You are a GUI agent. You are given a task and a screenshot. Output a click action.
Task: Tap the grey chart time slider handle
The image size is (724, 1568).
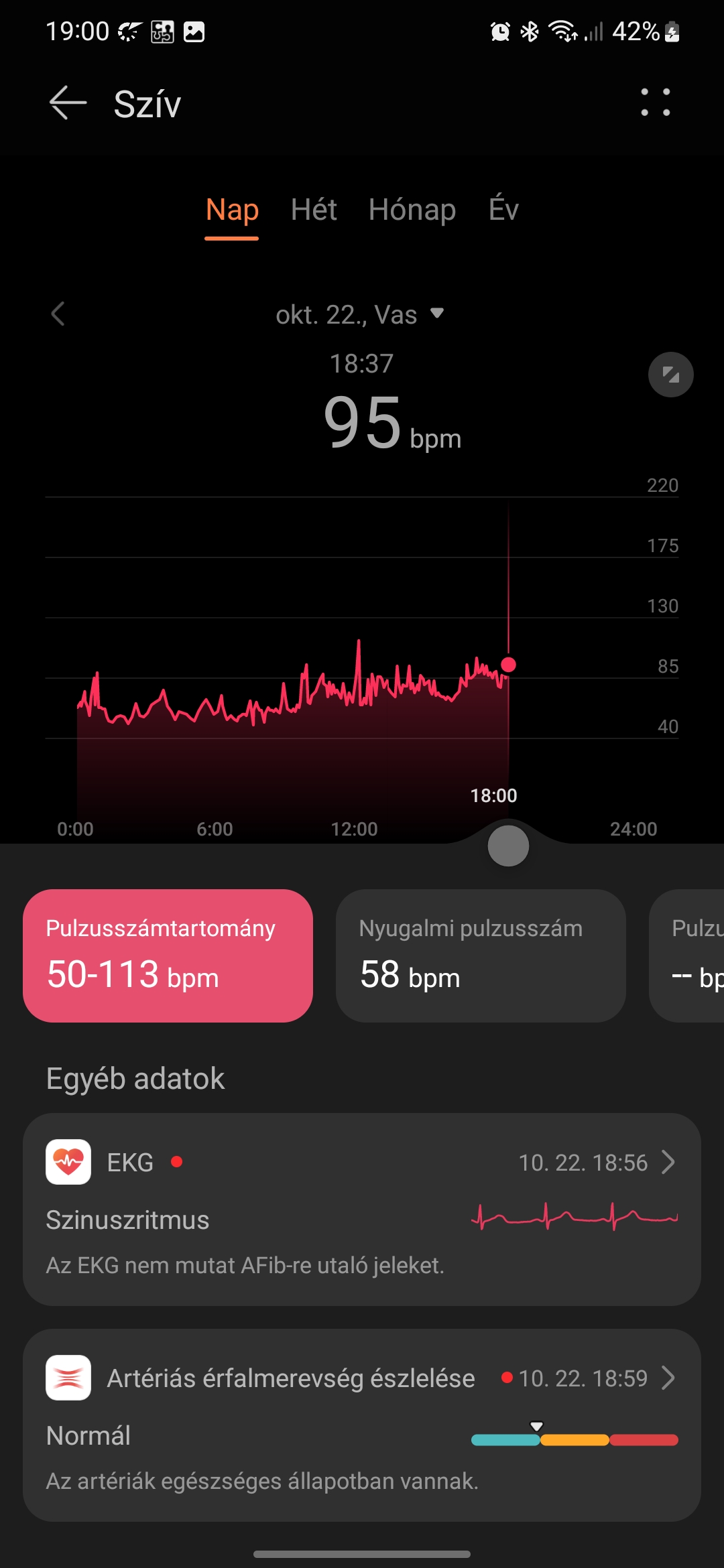click(508, 846)
